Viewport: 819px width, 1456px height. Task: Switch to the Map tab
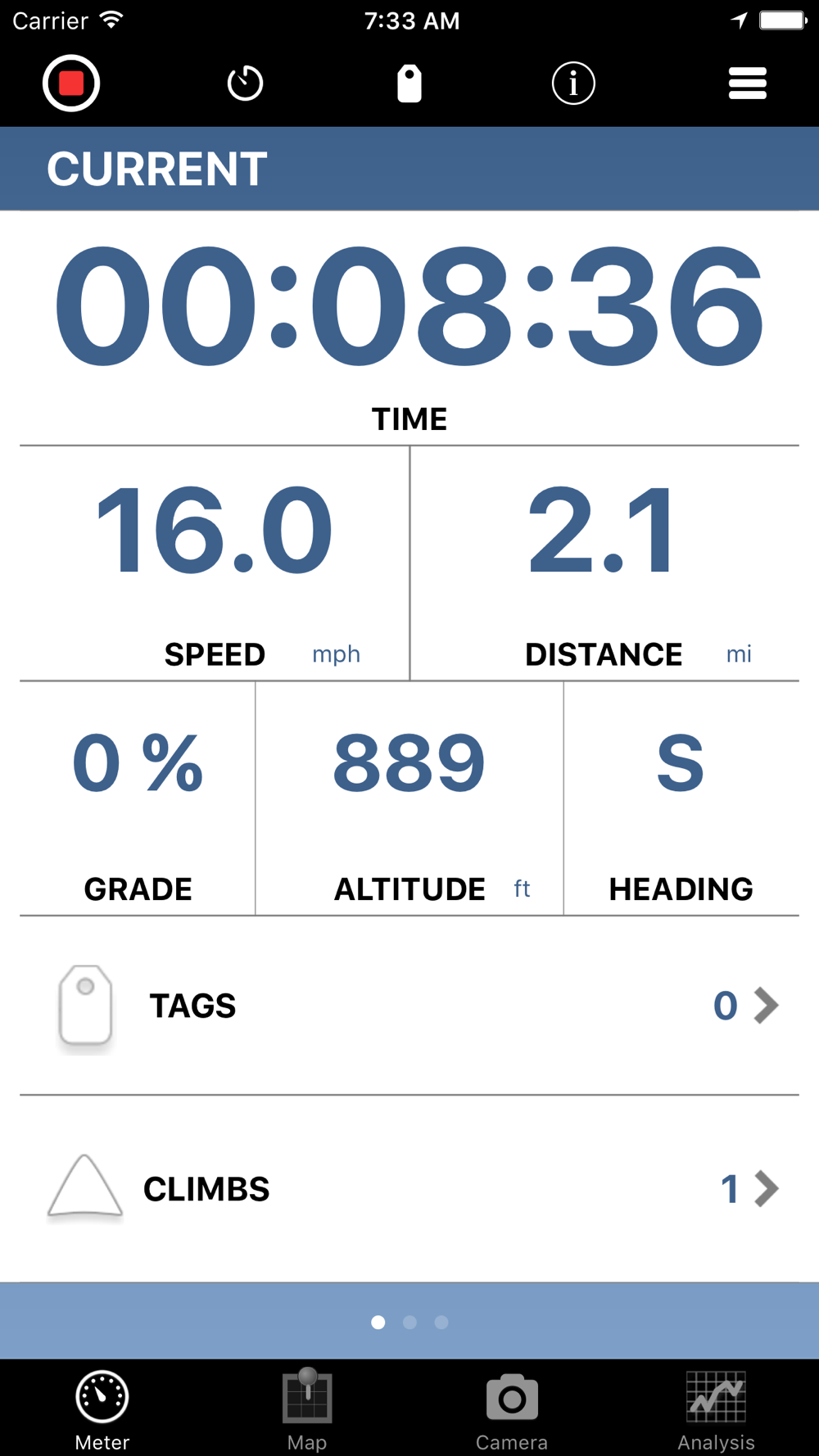[307, 1409]
